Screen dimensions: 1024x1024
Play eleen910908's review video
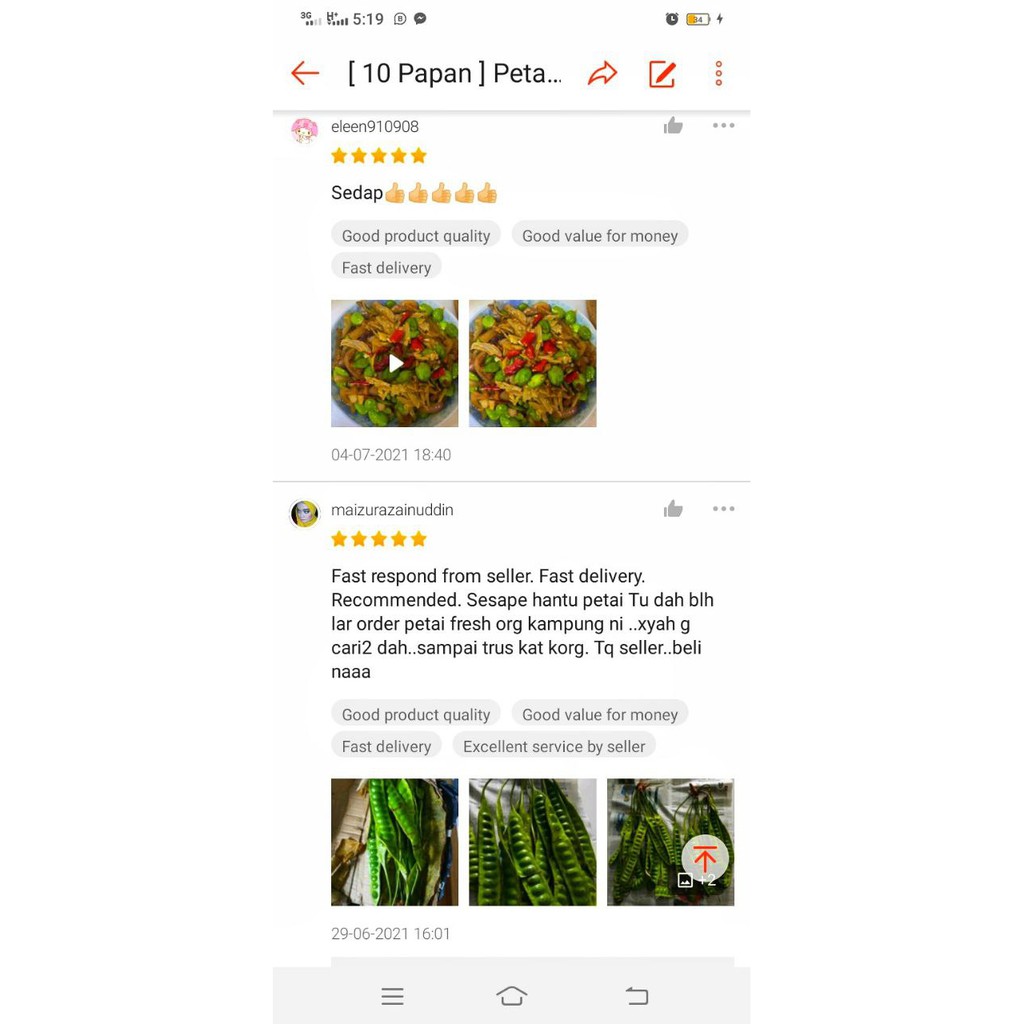pos(394,363)
